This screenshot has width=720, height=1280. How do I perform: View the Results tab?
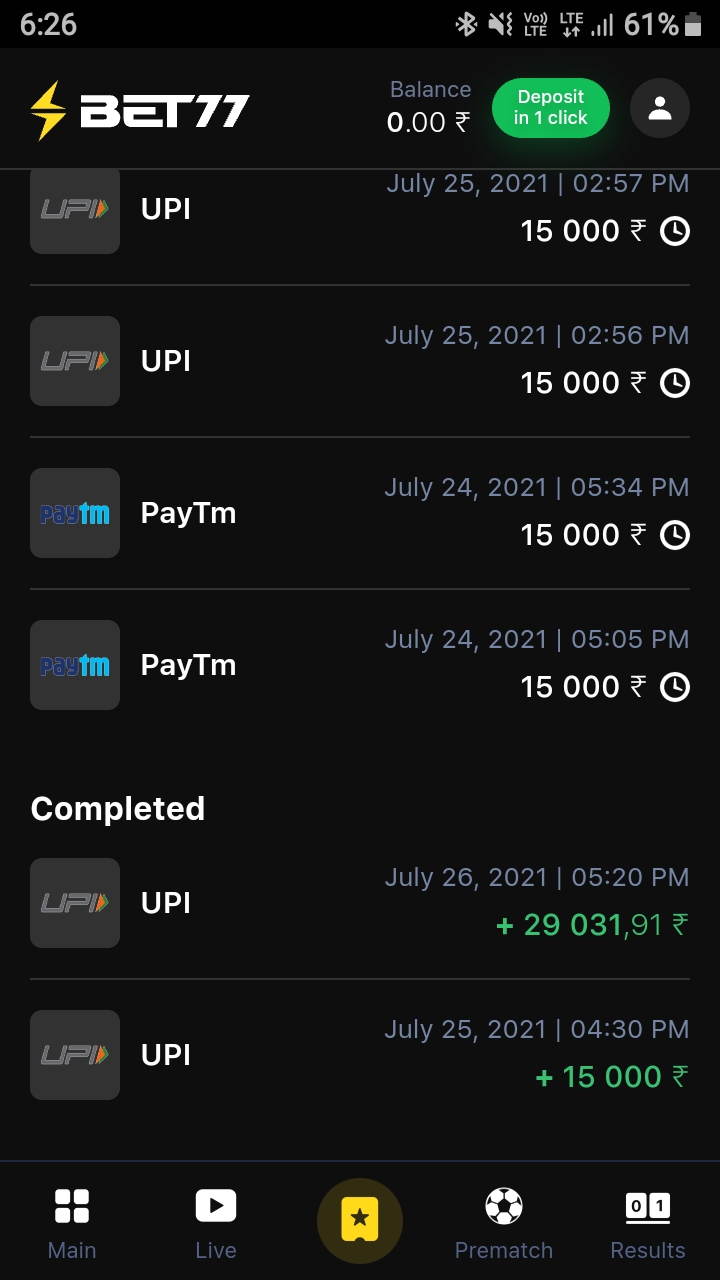(x=648, y=1224)
